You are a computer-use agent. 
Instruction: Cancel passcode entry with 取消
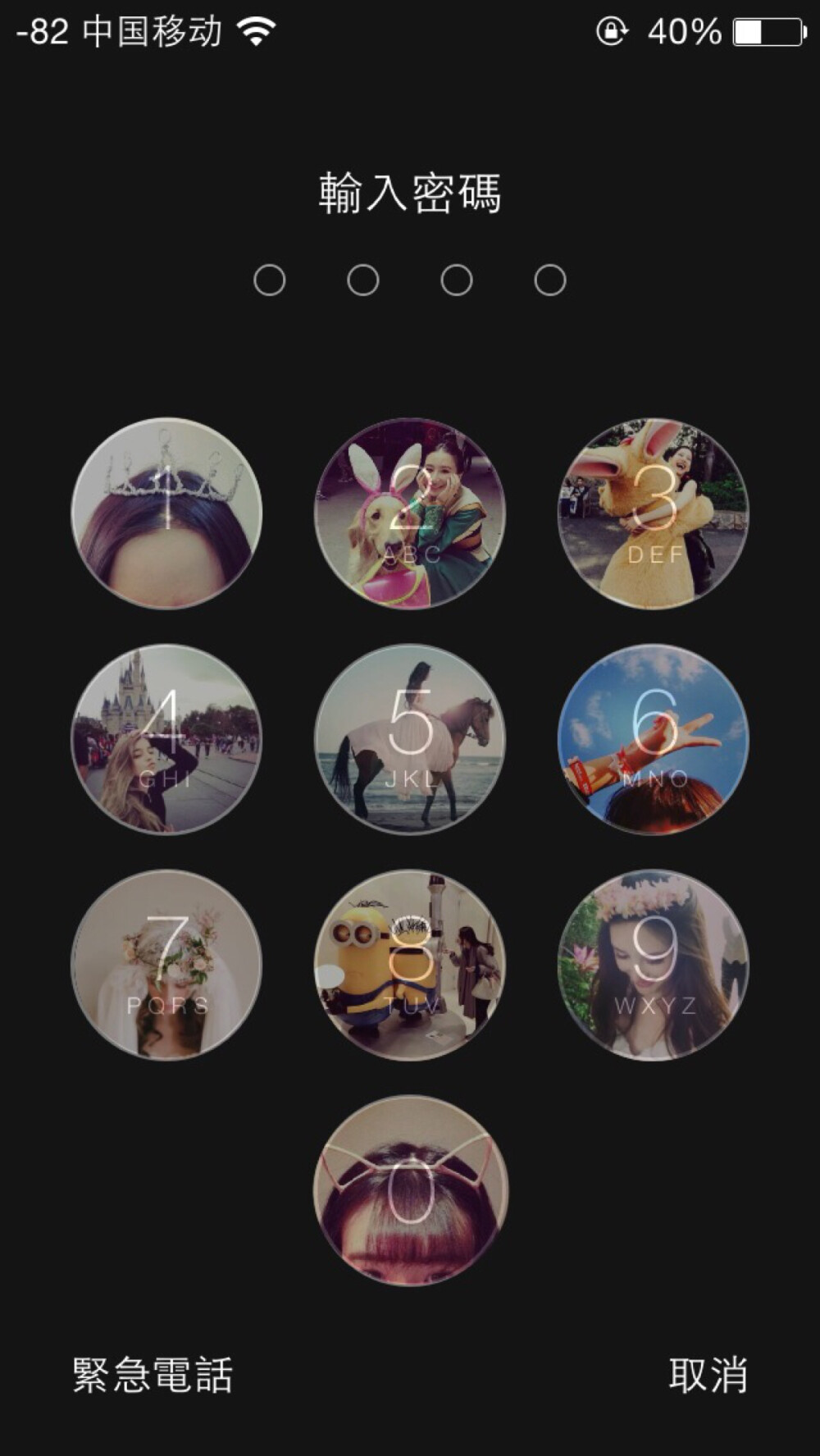pos(708,1376)
